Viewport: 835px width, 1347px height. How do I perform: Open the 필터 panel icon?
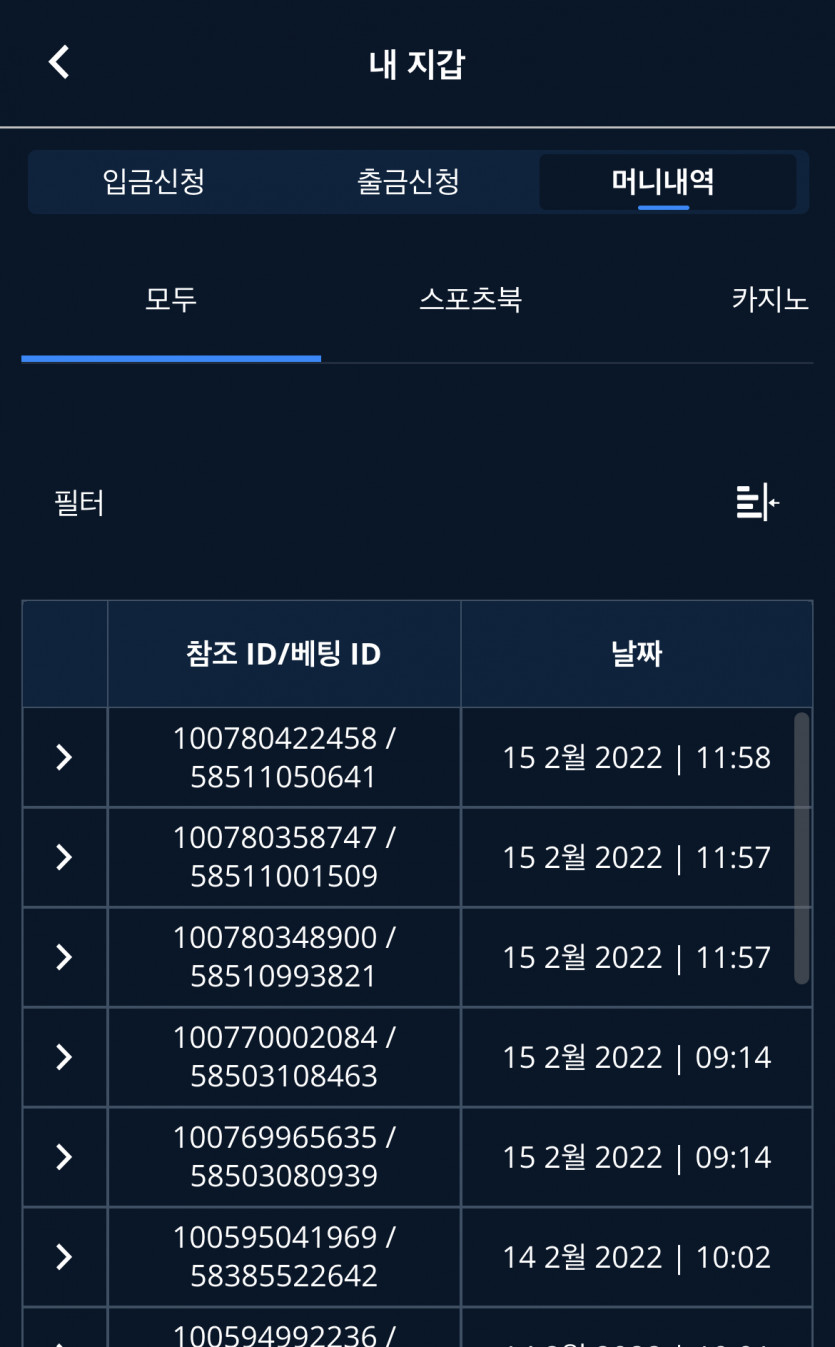[757, 502]
